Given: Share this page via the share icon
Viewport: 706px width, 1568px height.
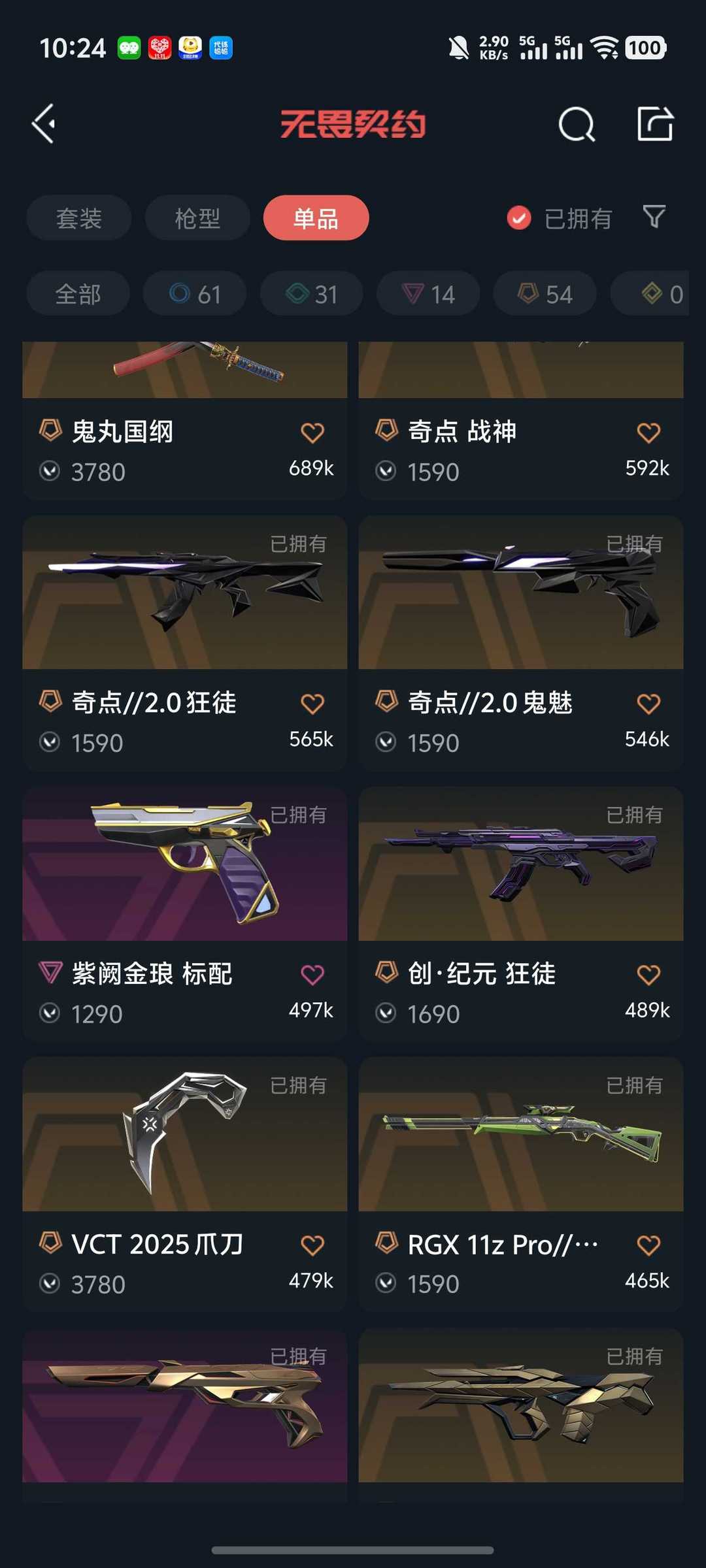Looking at the screenshot, I should pyautogui.click(x=655, y=123).
